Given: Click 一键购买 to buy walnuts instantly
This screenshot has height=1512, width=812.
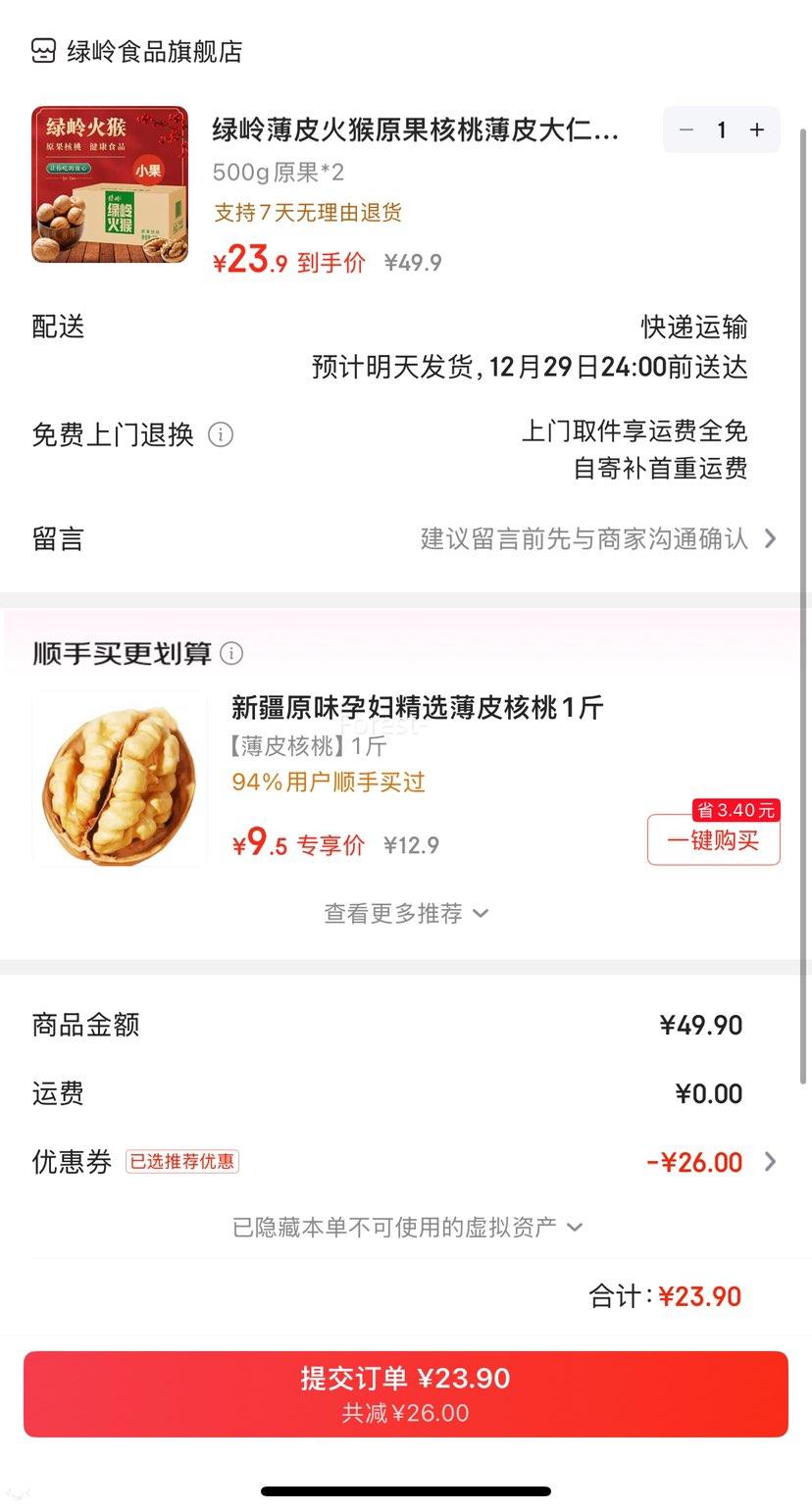Looking at the screenshot, I should pos(713,841).
